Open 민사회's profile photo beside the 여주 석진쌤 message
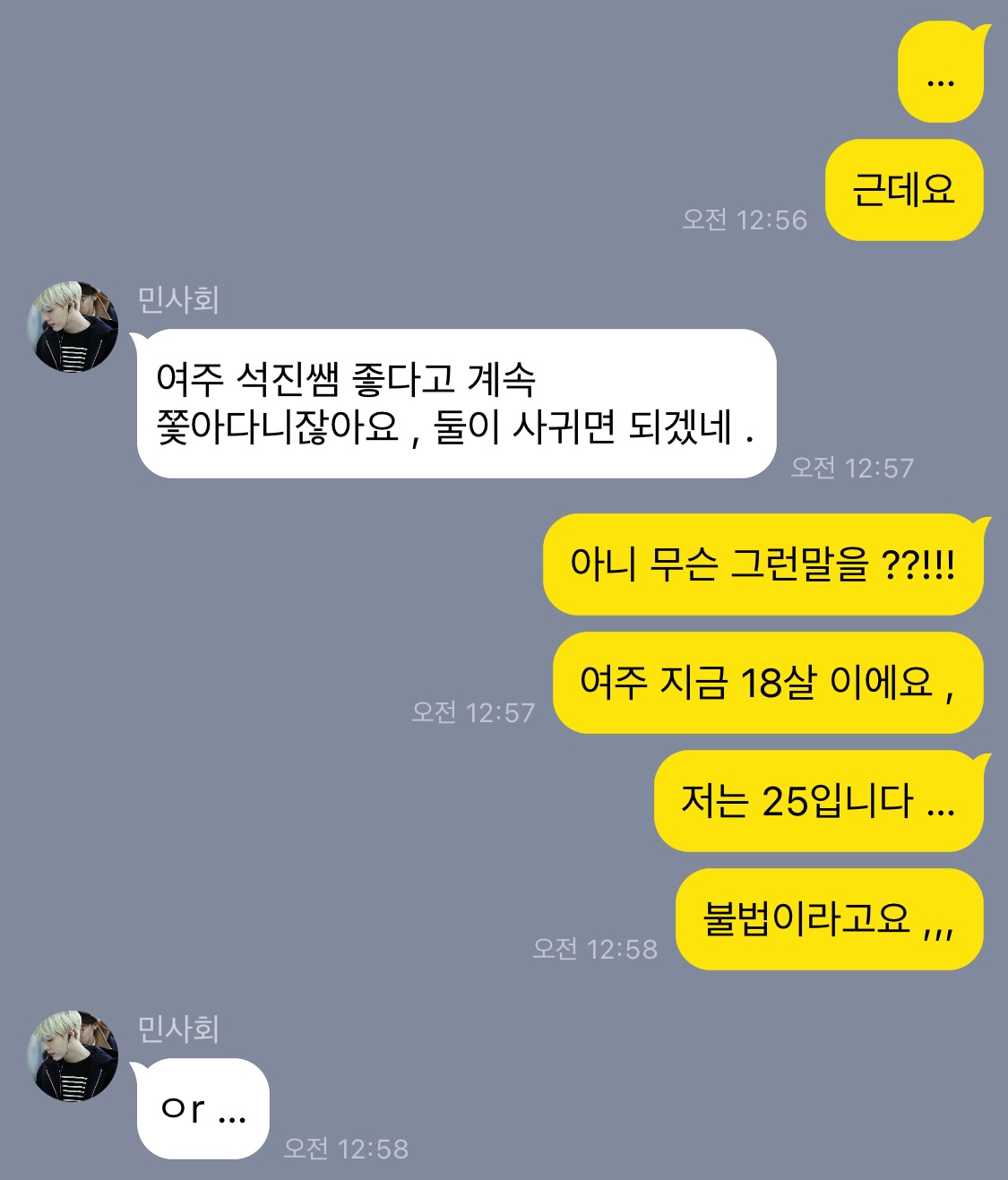This screenshot has width=1008, height=1180. 73,327
